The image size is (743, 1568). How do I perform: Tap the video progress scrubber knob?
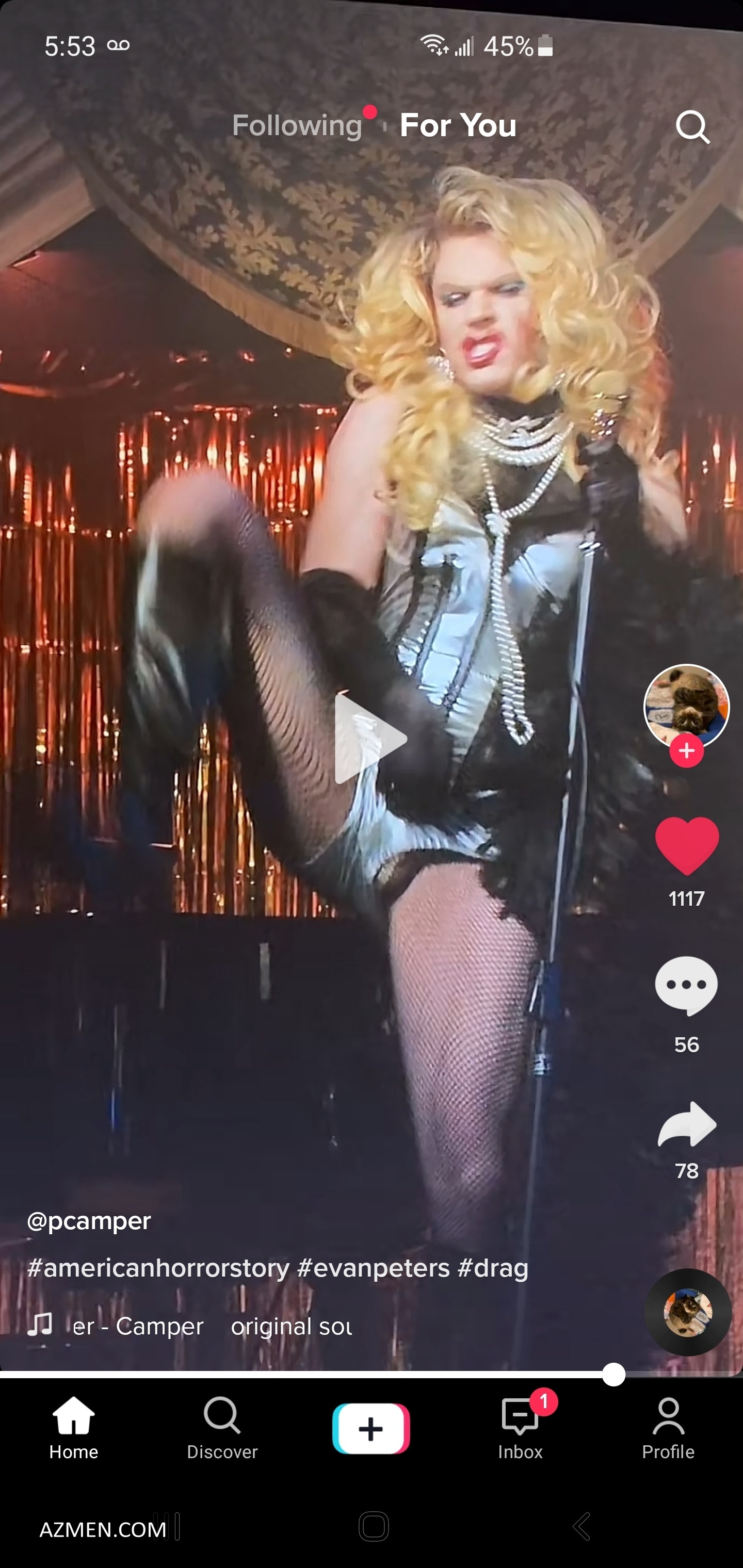[x=613, y=1375]
